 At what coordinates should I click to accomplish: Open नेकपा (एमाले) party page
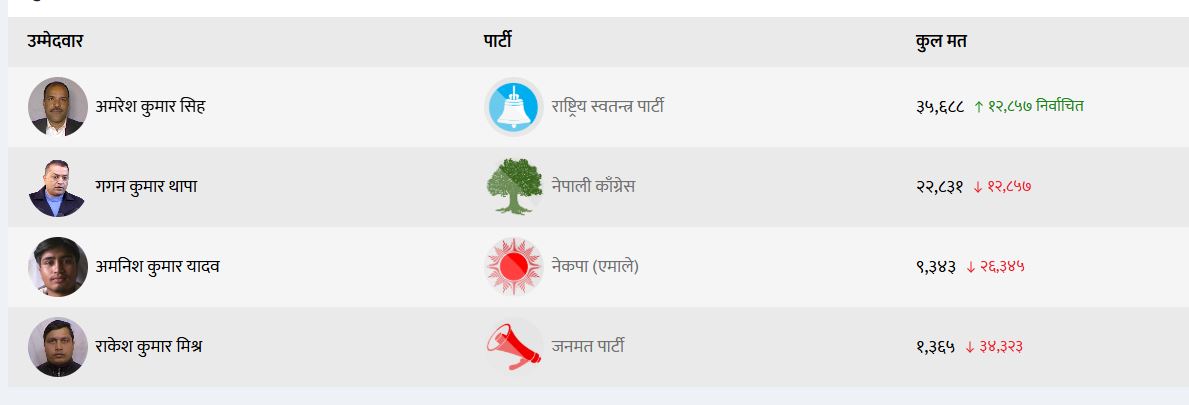pyautogui.click(x=594, y=266)
